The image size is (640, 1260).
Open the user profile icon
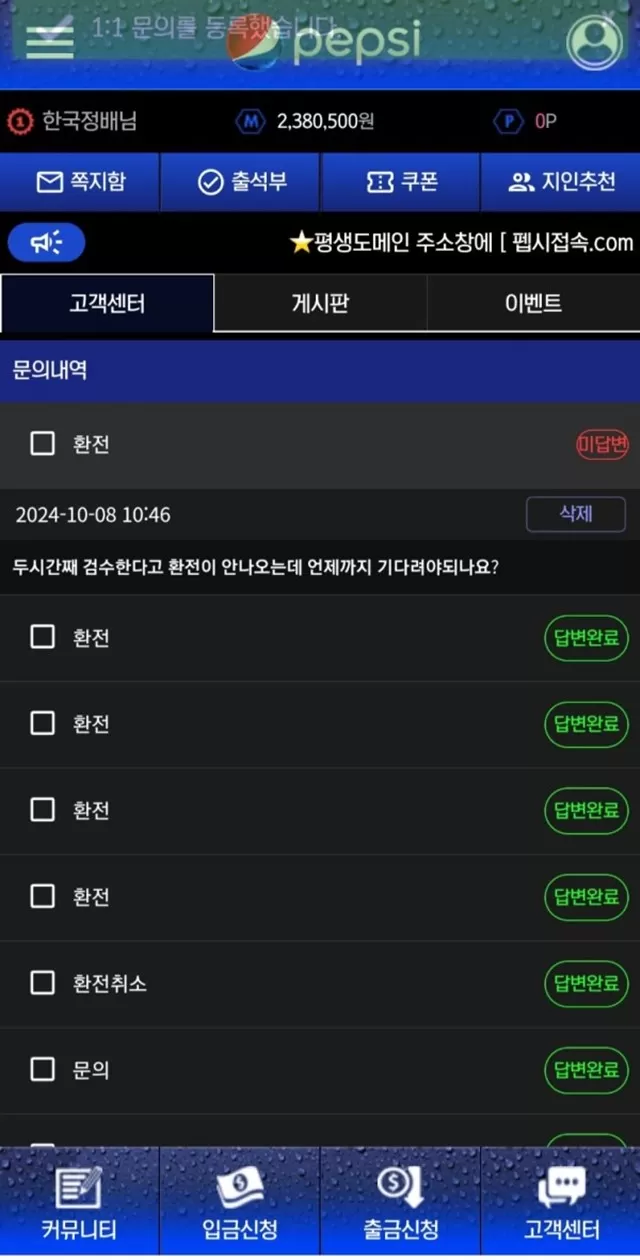594,41
